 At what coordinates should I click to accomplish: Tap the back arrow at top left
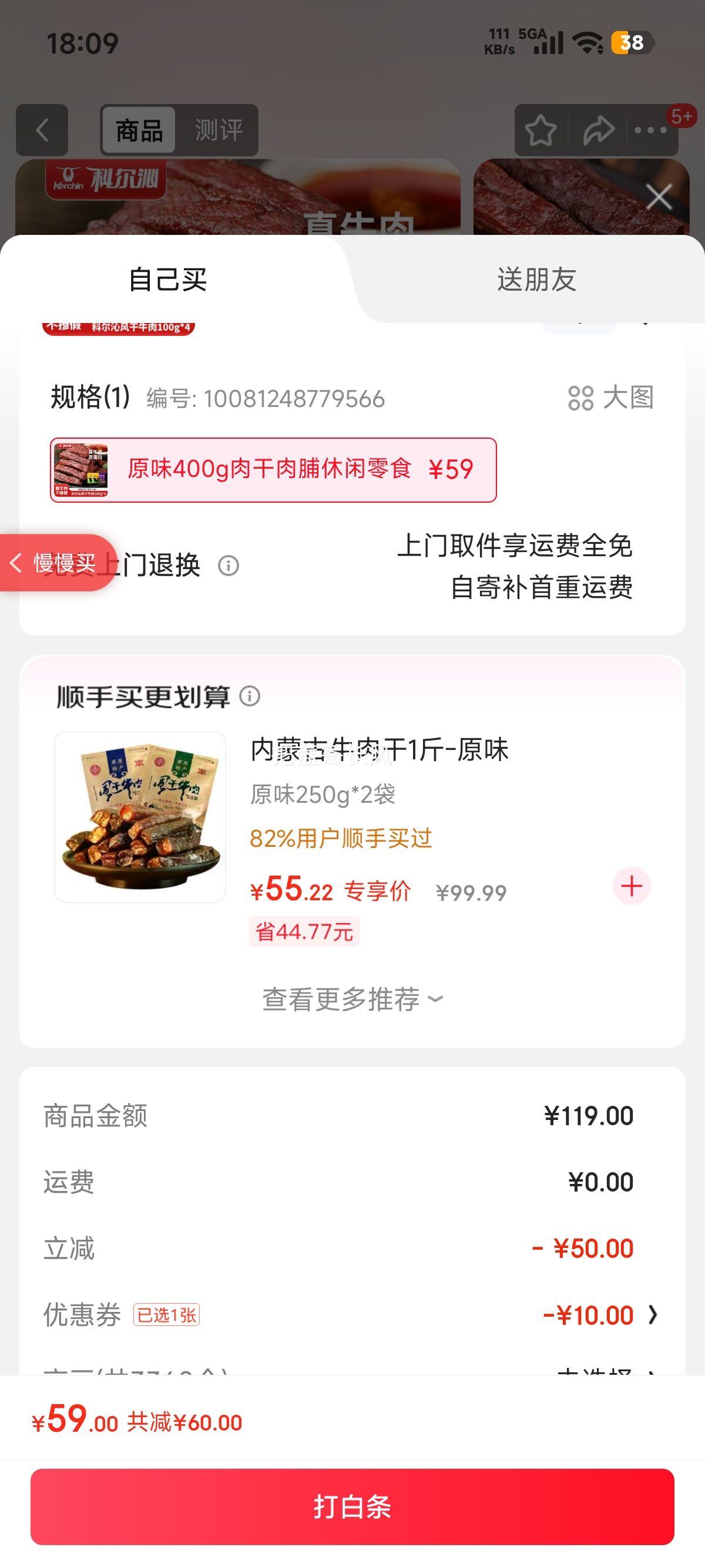pyautogui.click(x=41, y=130)
